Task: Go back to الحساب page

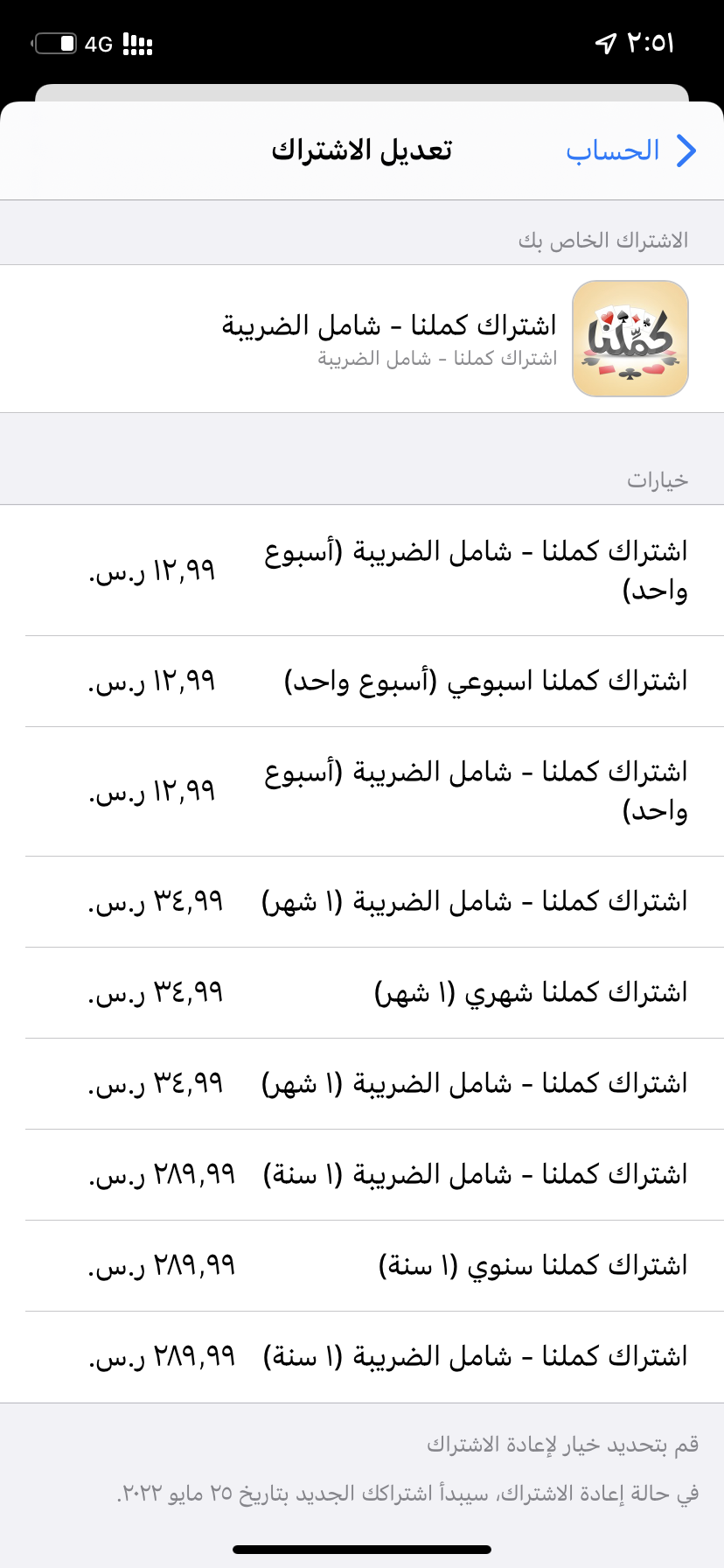Action: [631, 150]
